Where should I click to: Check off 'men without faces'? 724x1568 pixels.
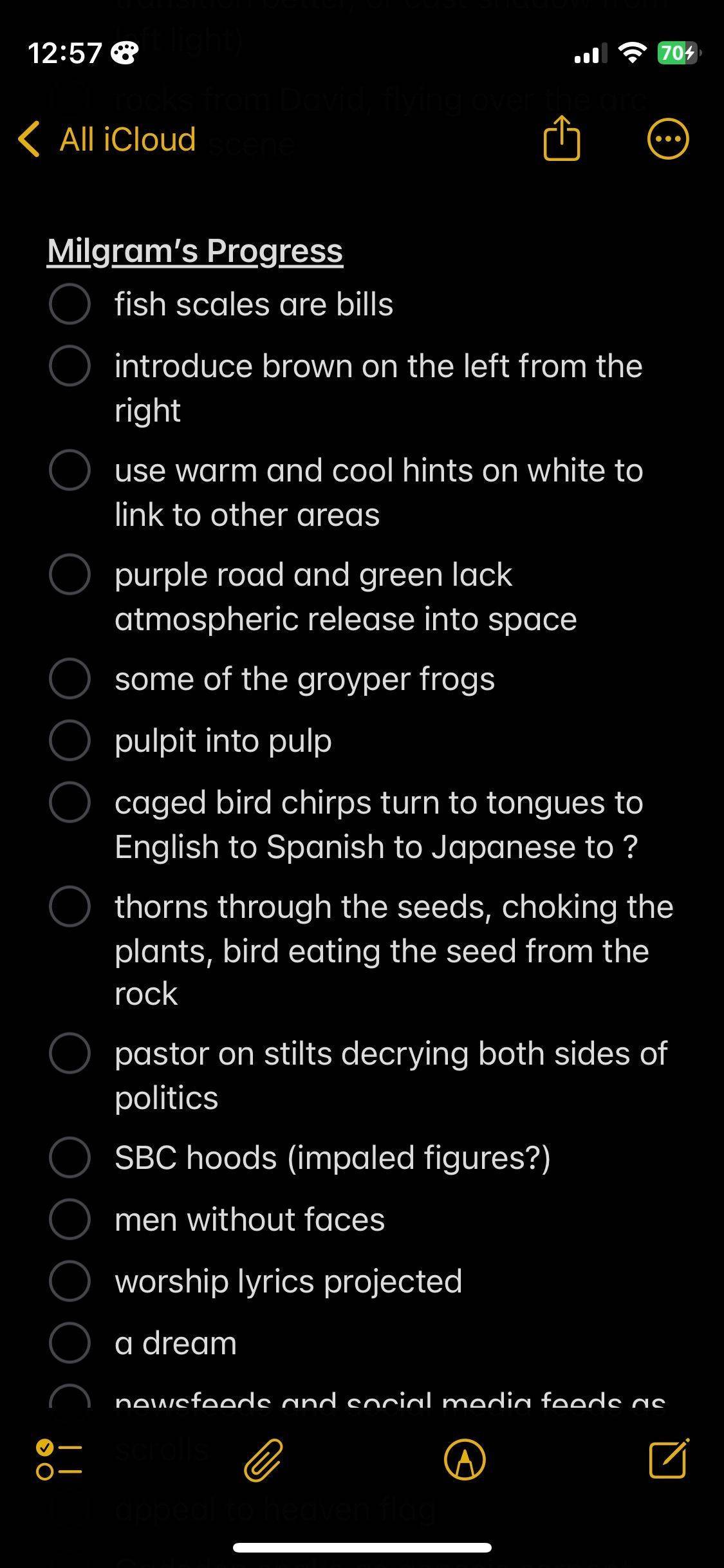70,1219
